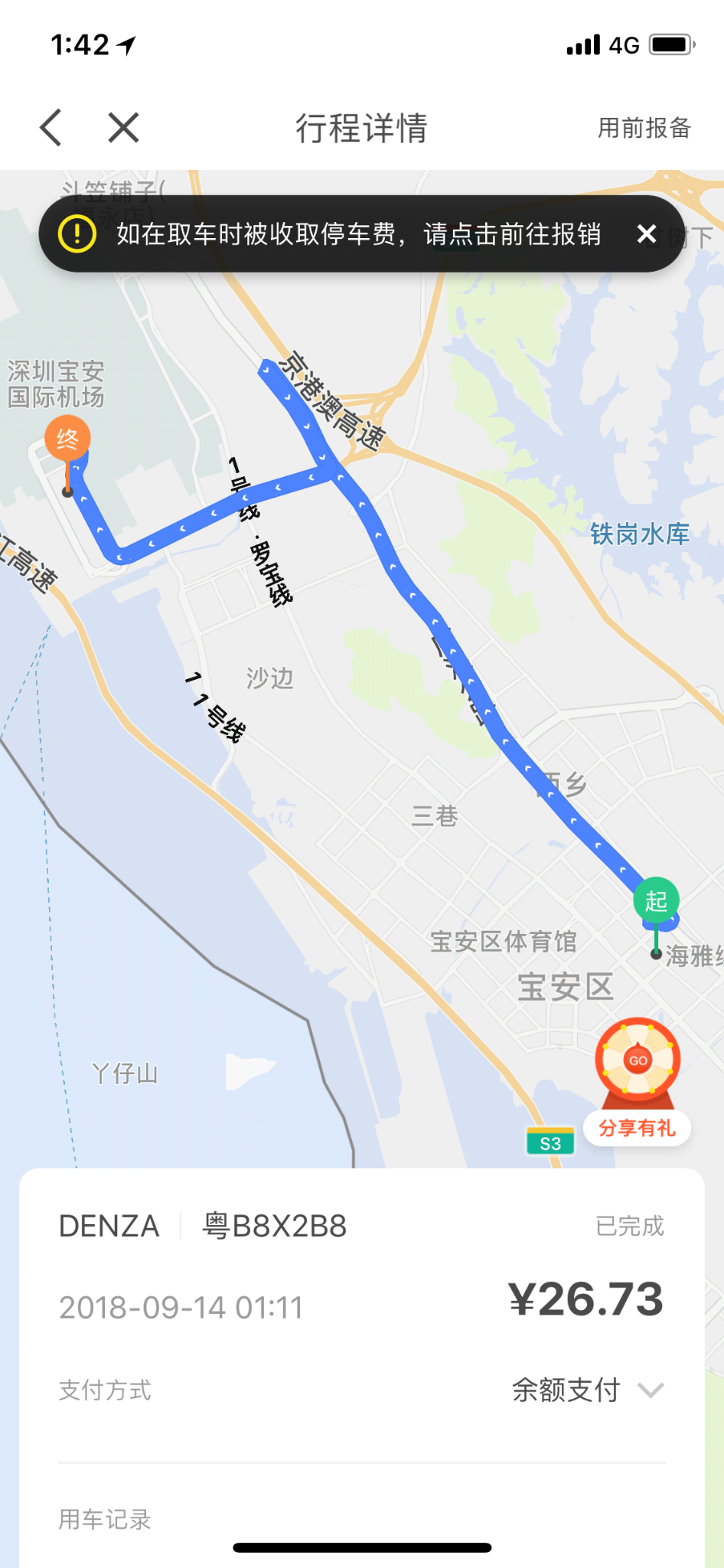Dismiss the parking fee notice
This screenshot has width=724, height=1568.
coord(647,234)
